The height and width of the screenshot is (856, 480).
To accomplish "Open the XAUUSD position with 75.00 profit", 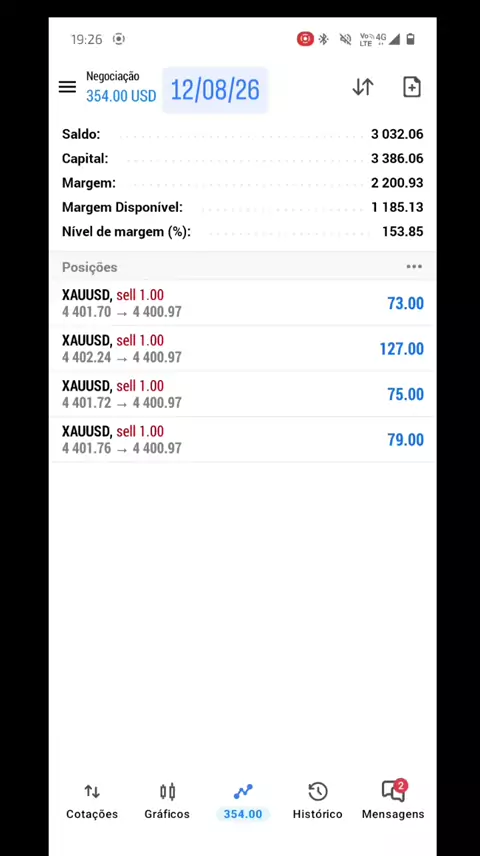I will click(242, 394).
